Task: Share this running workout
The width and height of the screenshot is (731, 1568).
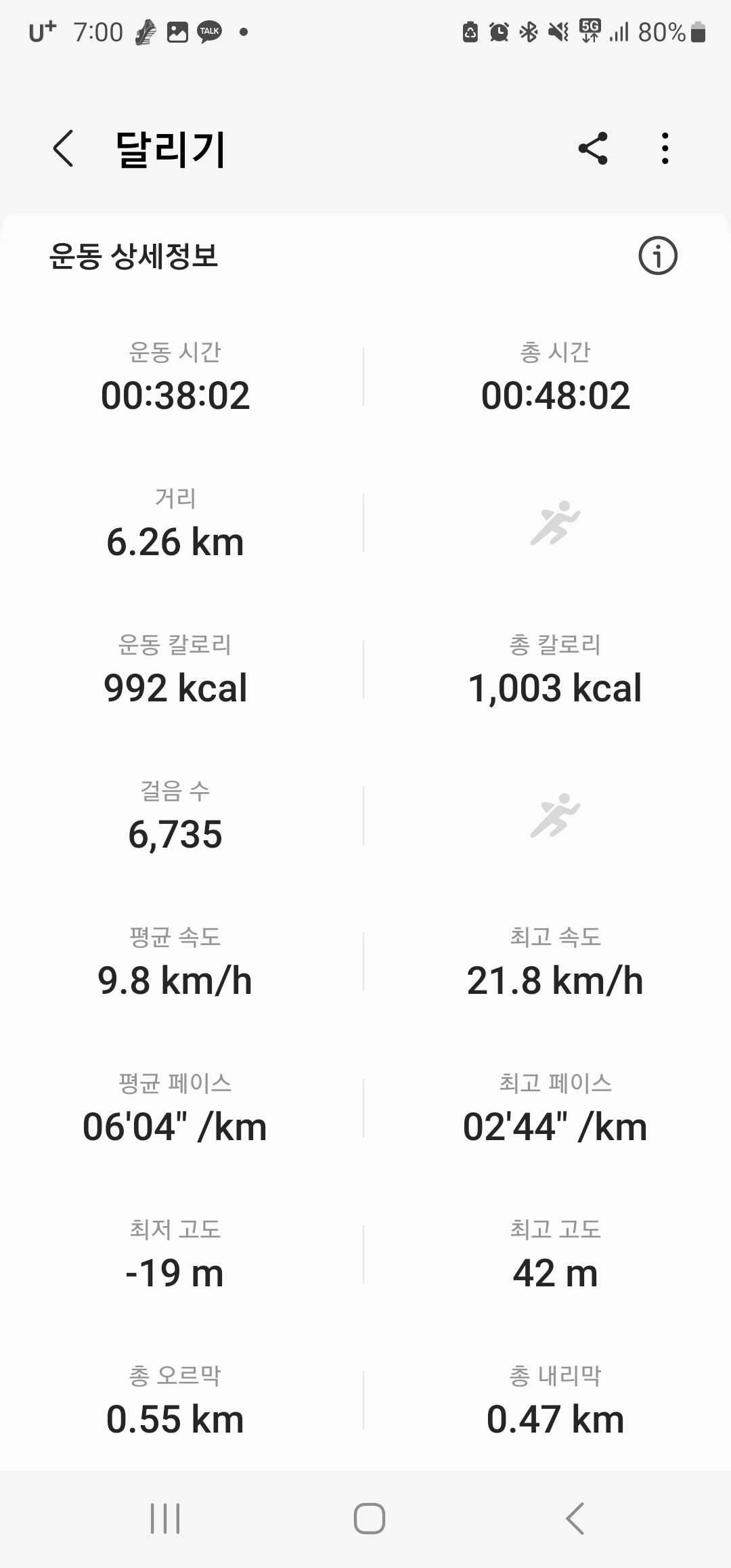Action: (593, 148)
